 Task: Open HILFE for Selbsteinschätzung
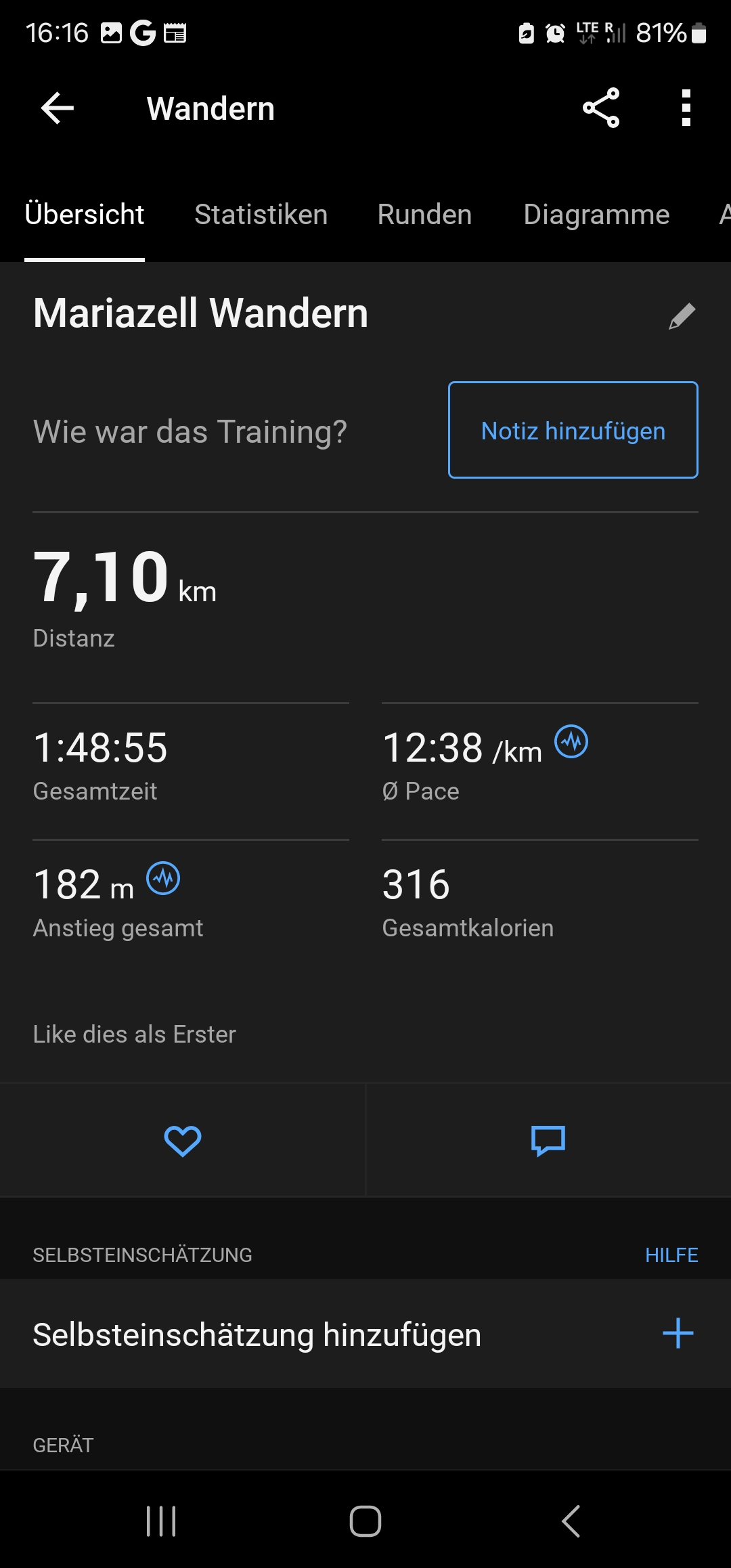(x=671, y=1255)
